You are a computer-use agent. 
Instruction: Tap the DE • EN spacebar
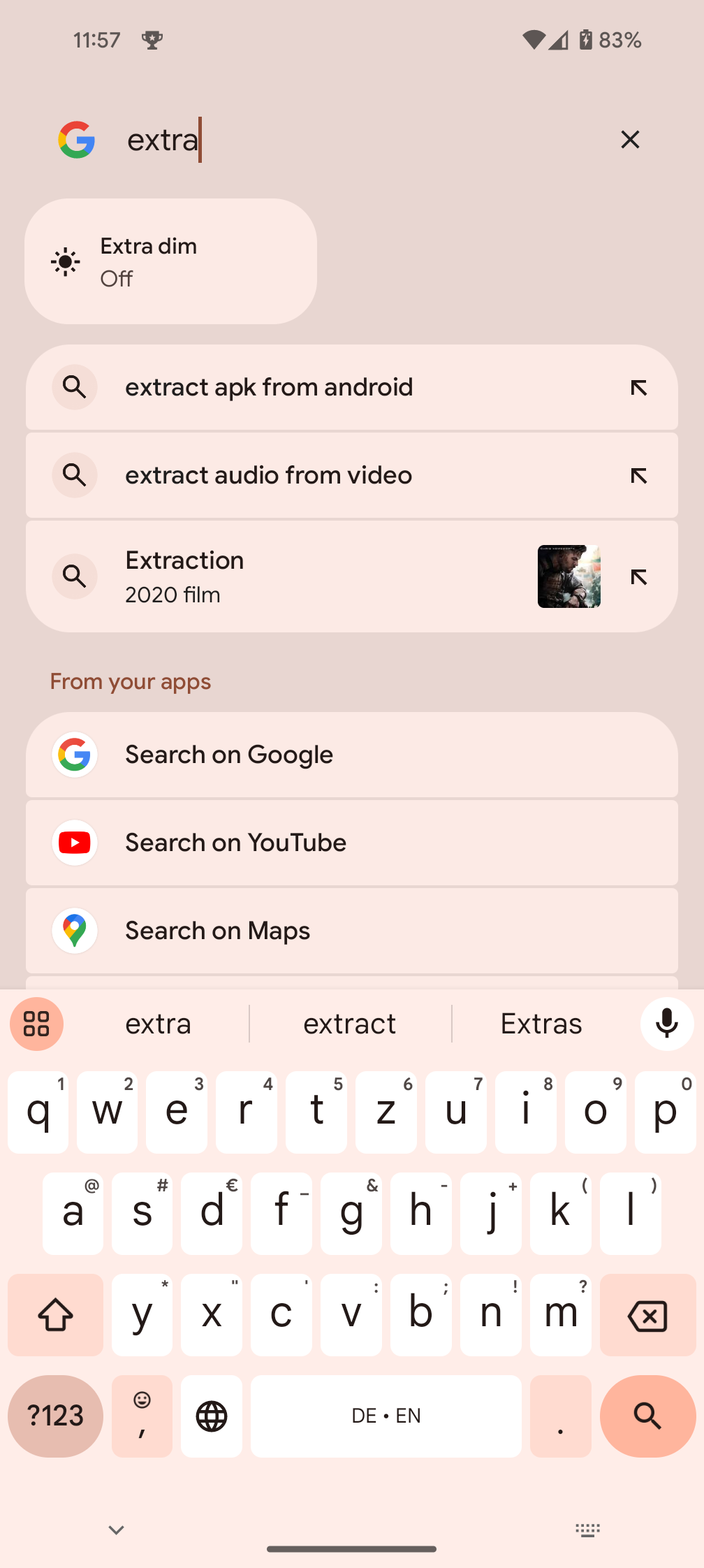click(386, 1416)
